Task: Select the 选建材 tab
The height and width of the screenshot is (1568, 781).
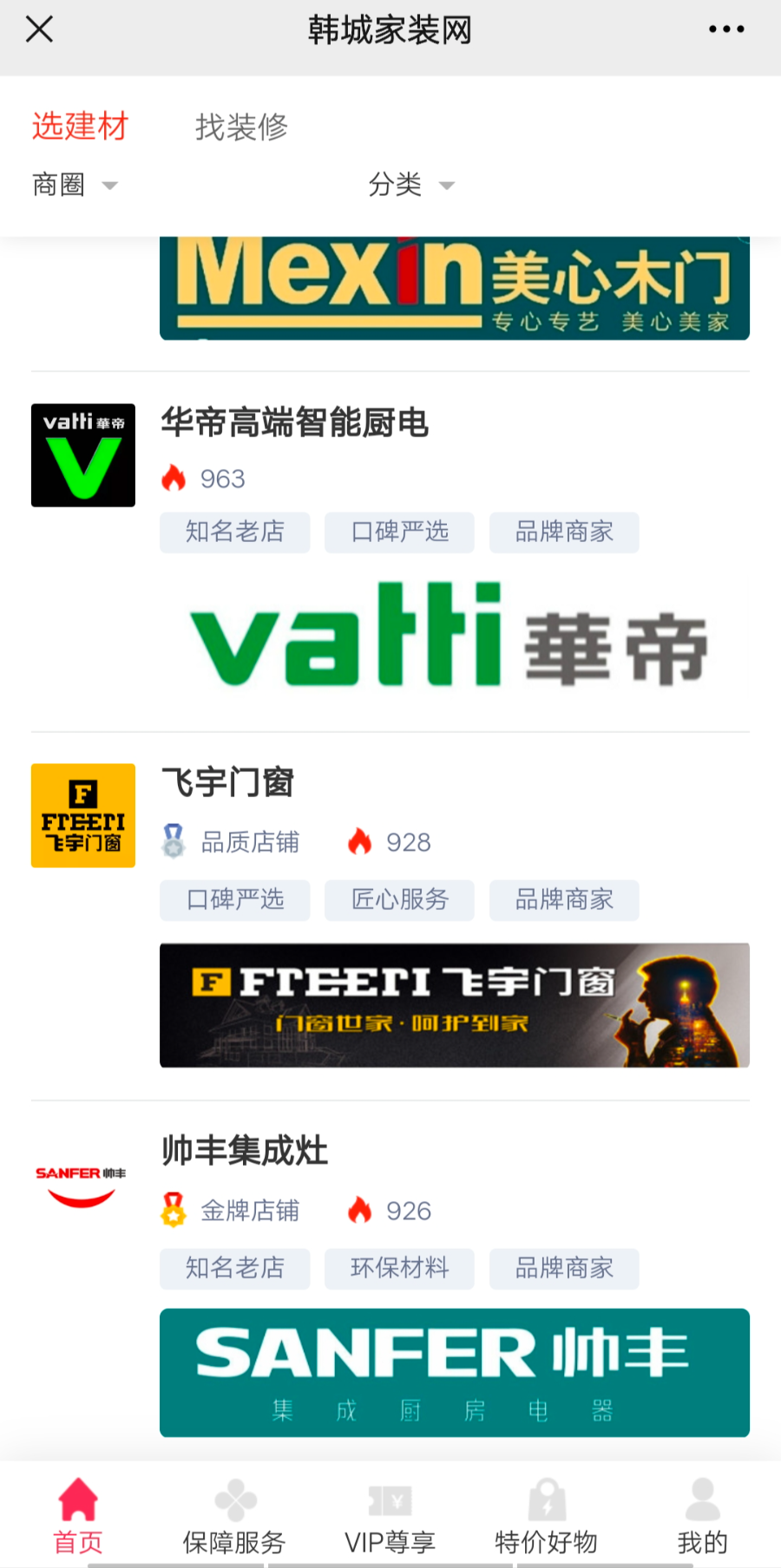Action: 80,127
